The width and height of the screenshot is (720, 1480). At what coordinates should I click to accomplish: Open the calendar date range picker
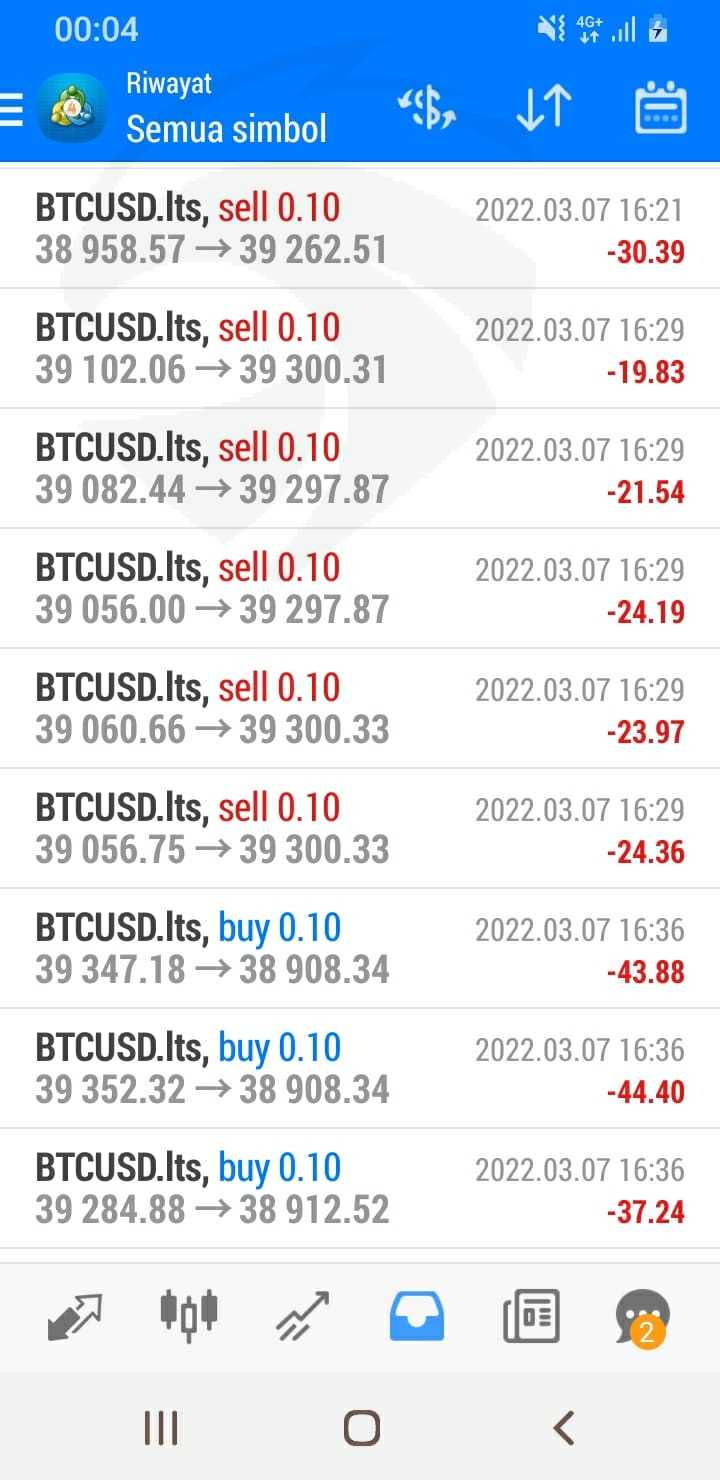pyautogui.click(x=661, y=109)
